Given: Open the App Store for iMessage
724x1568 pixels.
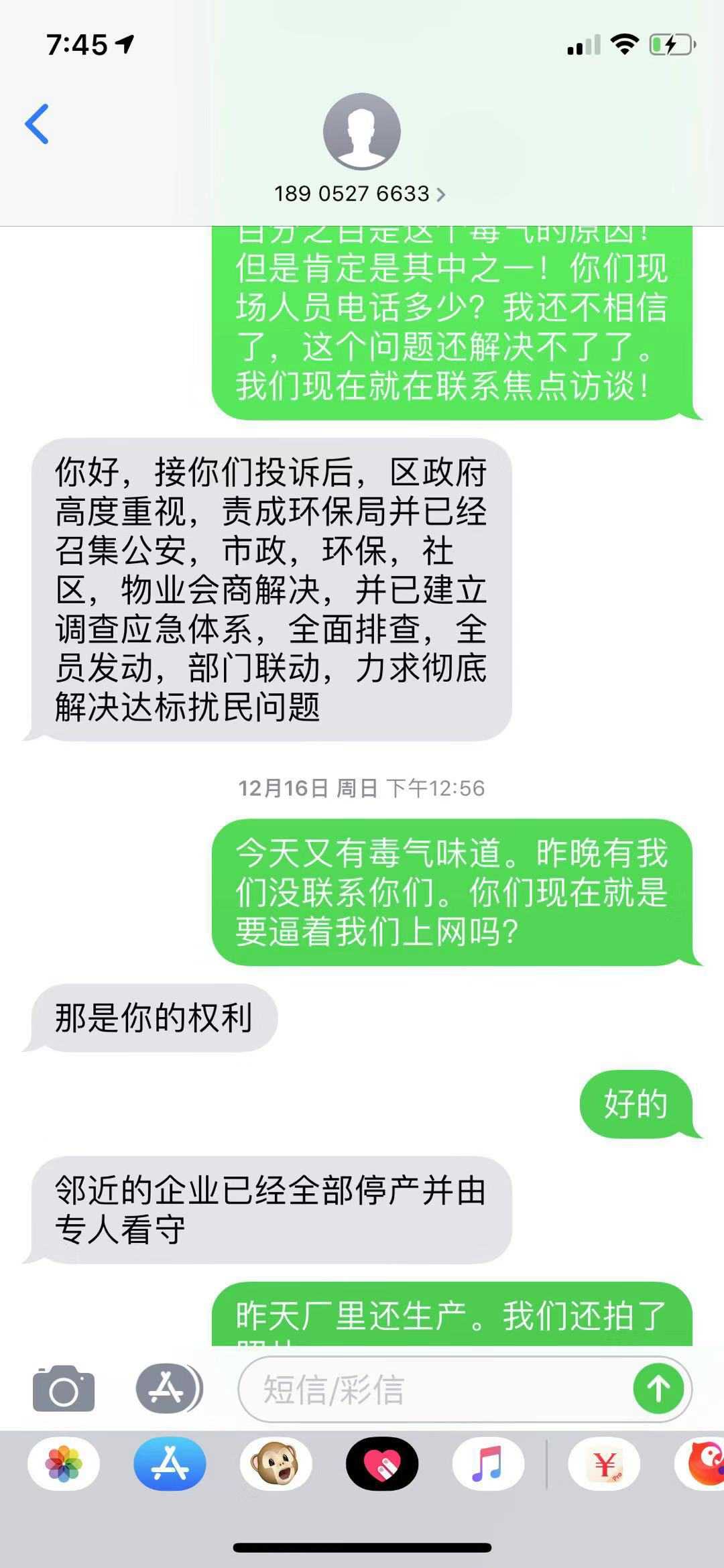Looking at the screenshot, I should [x=170, y=1463].
